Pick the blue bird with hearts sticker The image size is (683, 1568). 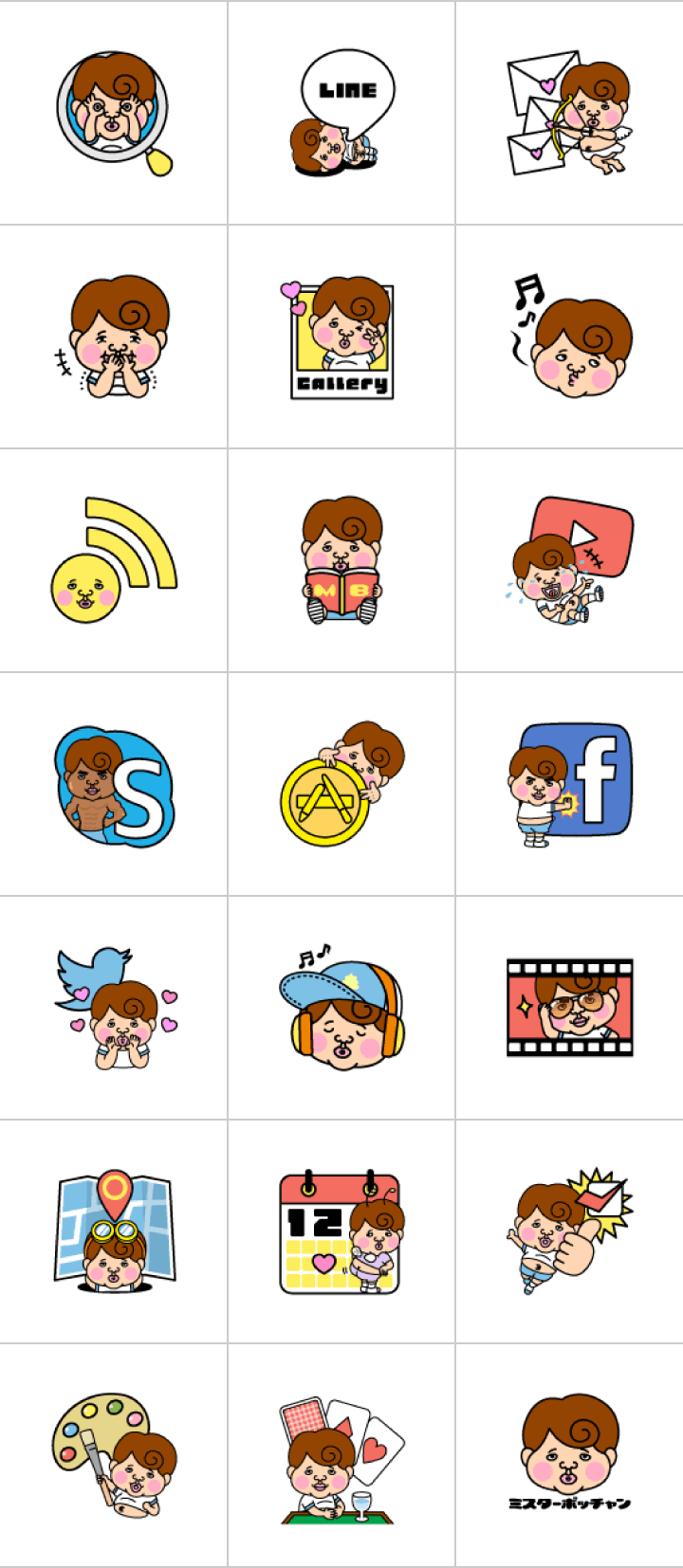[114, 1009]
